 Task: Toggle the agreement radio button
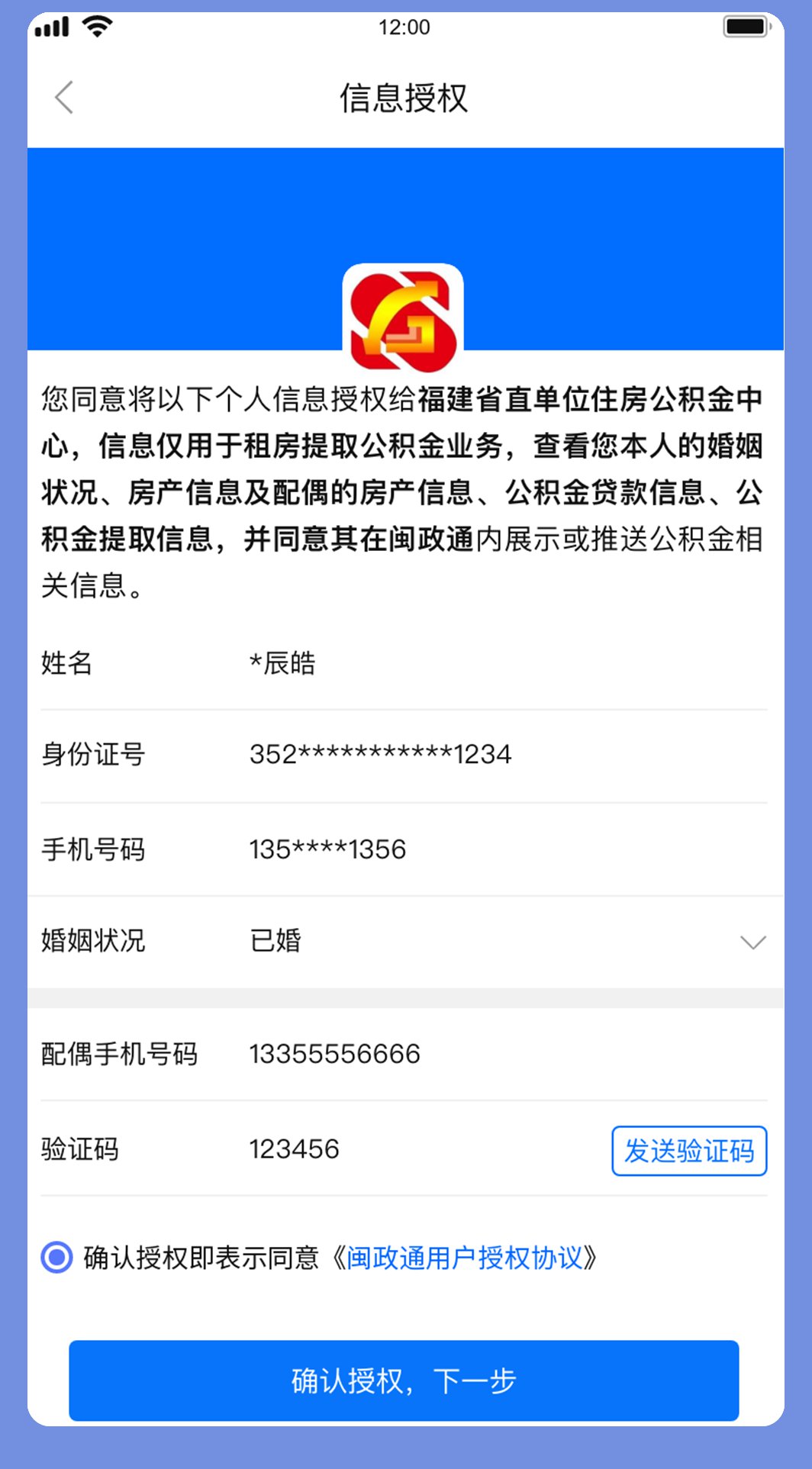[57, 1257]
